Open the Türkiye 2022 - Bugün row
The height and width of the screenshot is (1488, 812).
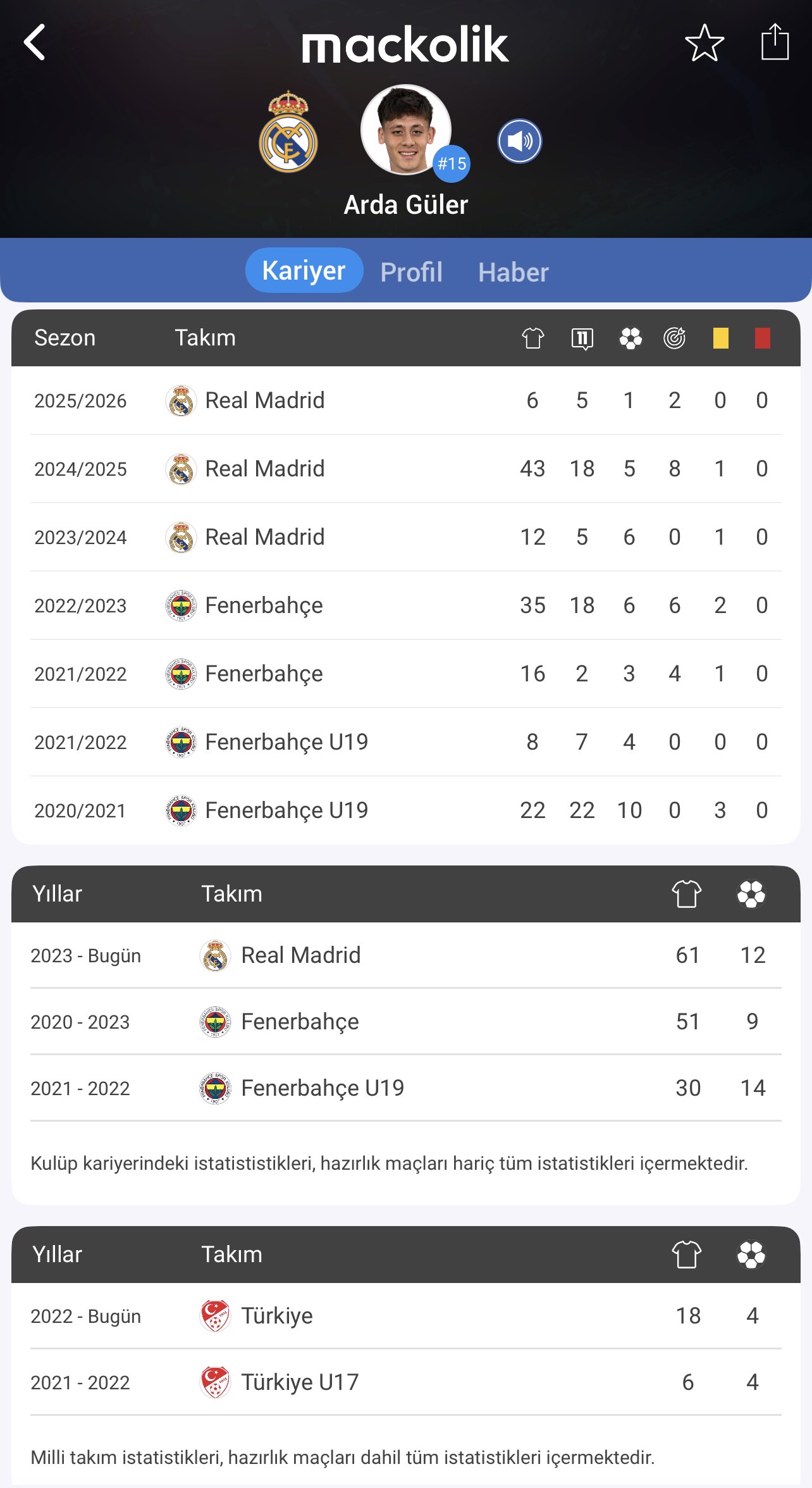[406, 1316]
